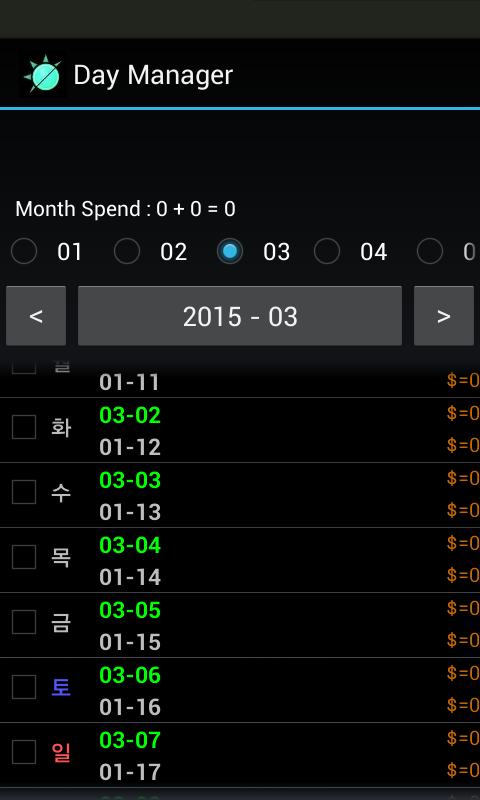Go to previous month with < button

point(36,316)
